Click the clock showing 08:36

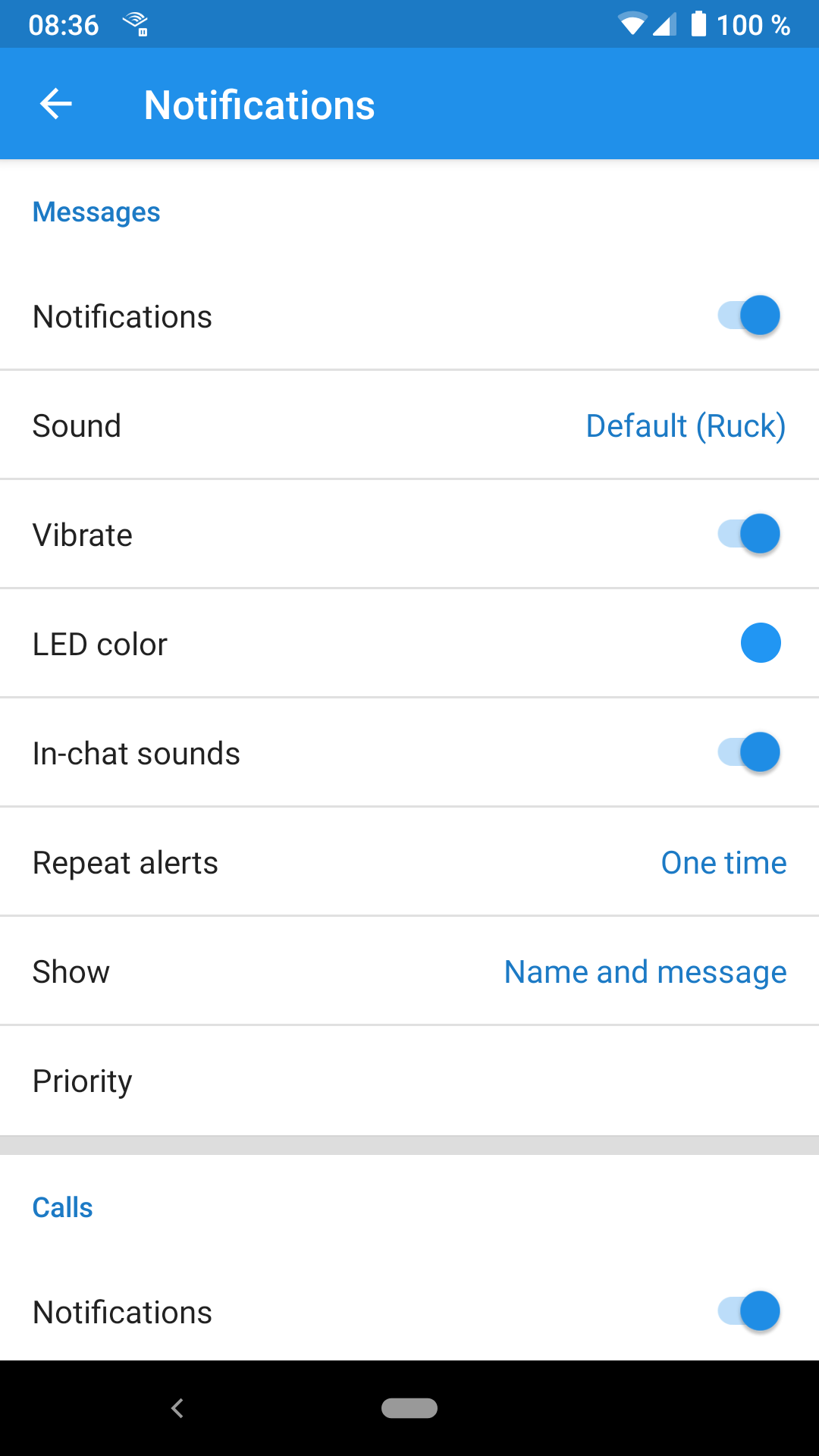(x=64, y=24)
